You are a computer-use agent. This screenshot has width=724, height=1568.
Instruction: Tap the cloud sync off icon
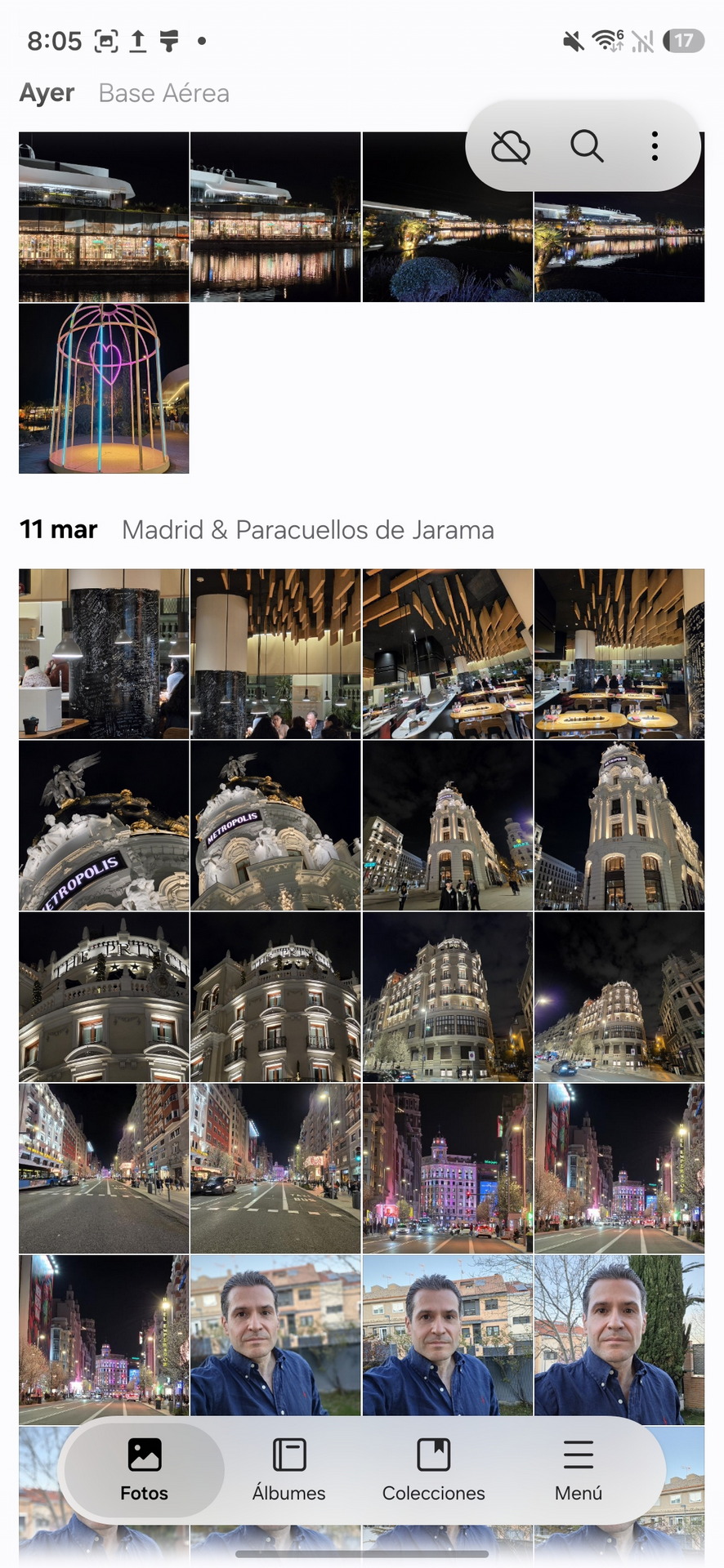pos(511,147)
